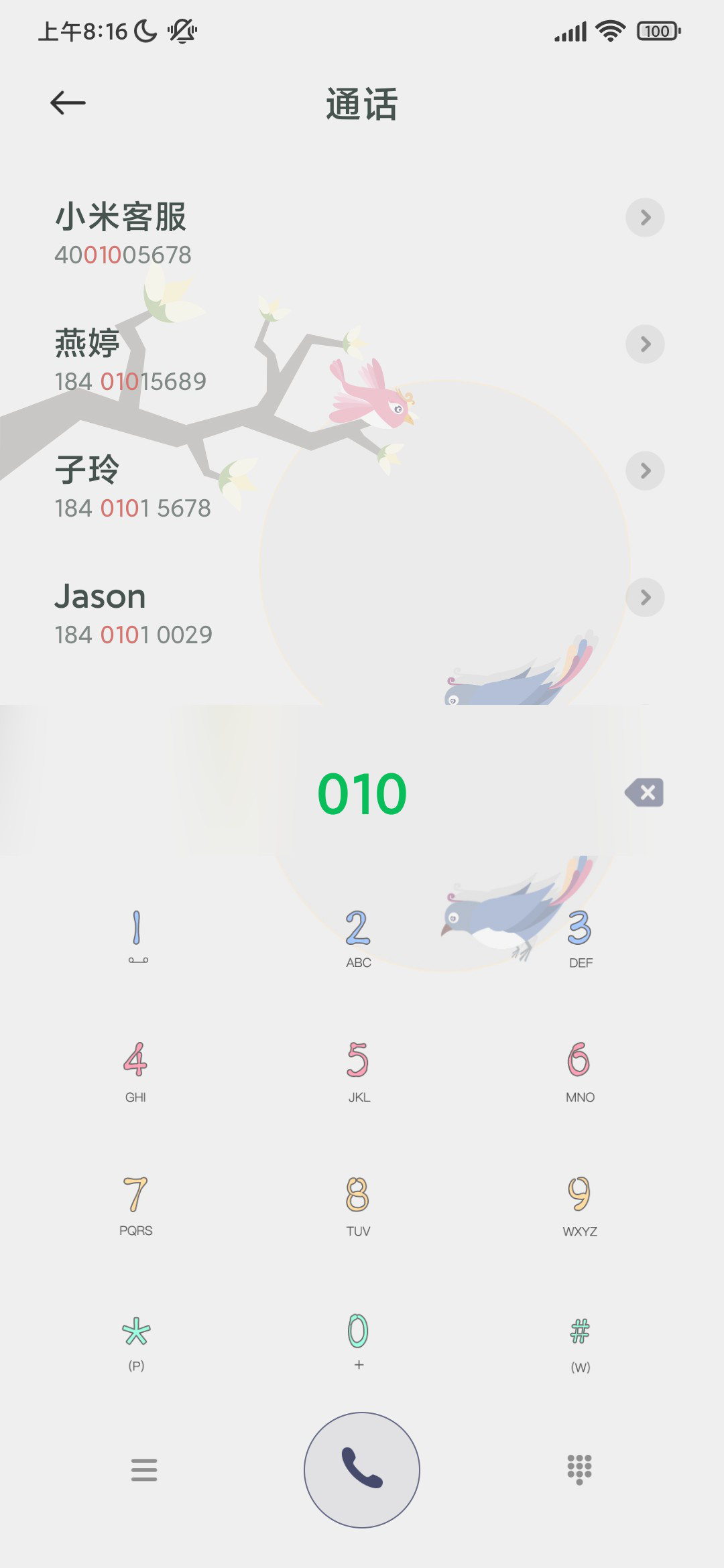
Task: Tap the pound # key
Action: pos(580,1340)
